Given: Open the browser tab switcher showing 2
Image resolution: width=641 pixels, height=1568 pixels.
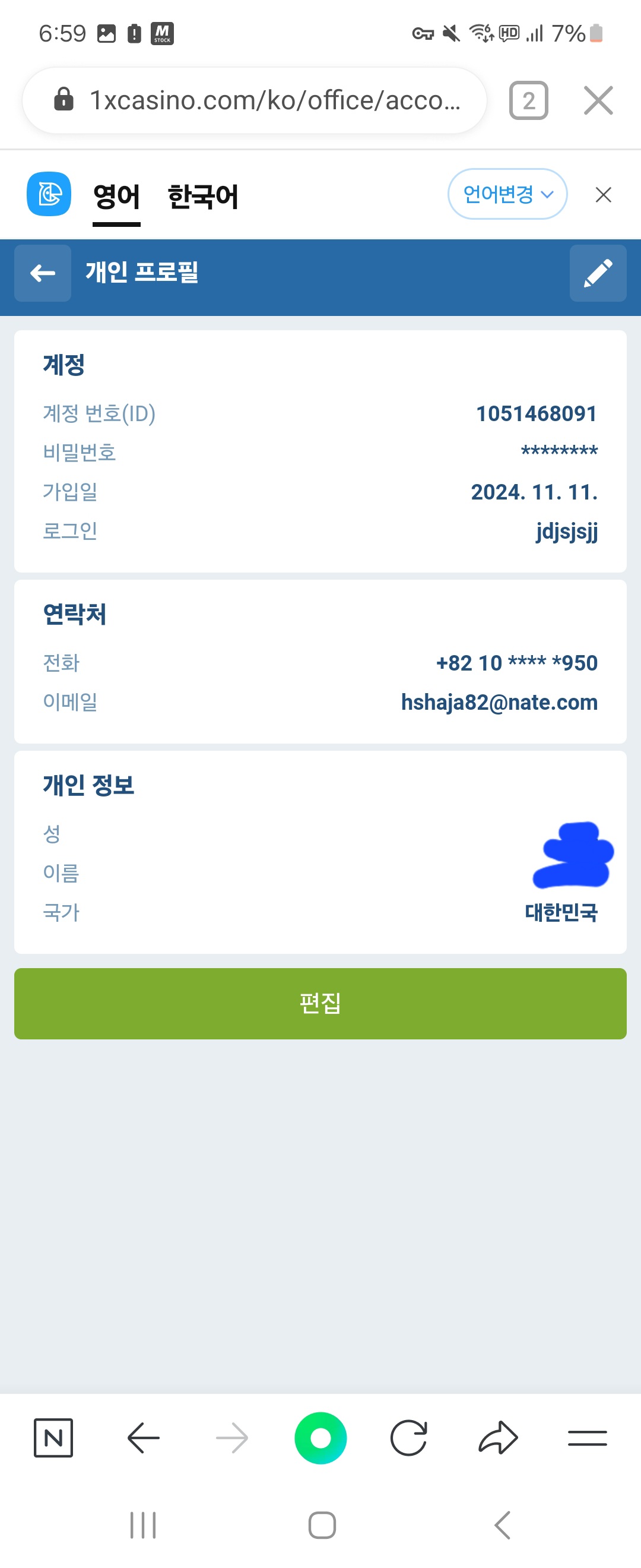Looking at the screenshot, I should (x=528, y=100).
